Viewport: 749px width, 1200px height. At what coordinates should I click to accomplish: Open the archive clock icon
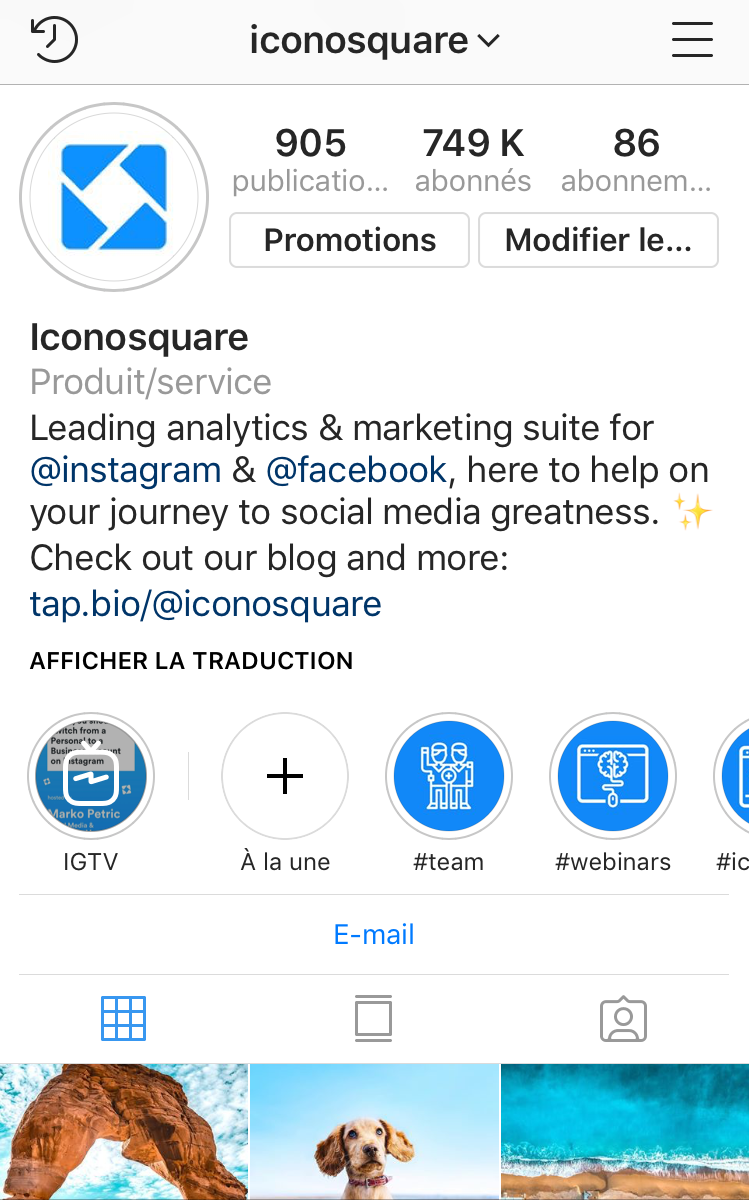tap(54, 40)
